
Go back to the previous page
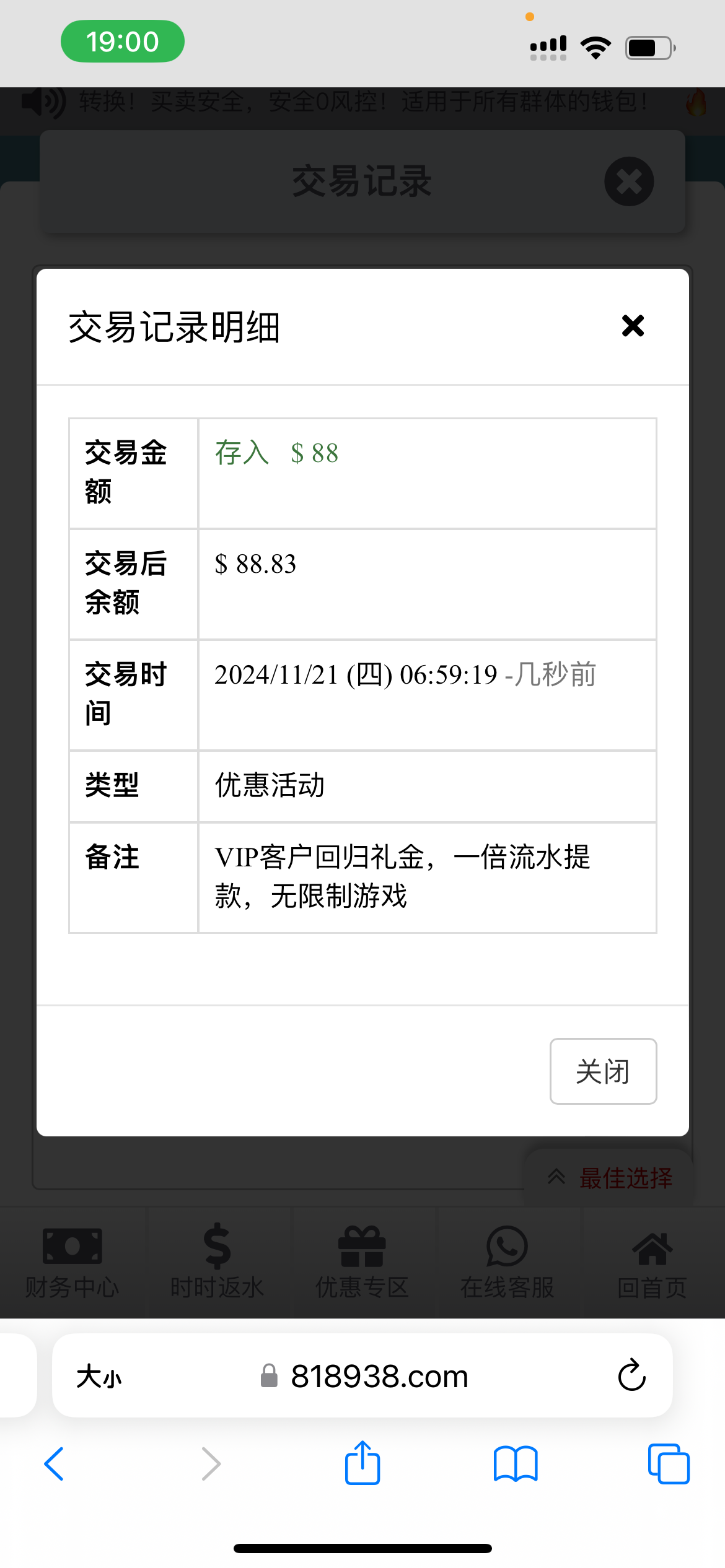click(x=55, y=1464)
